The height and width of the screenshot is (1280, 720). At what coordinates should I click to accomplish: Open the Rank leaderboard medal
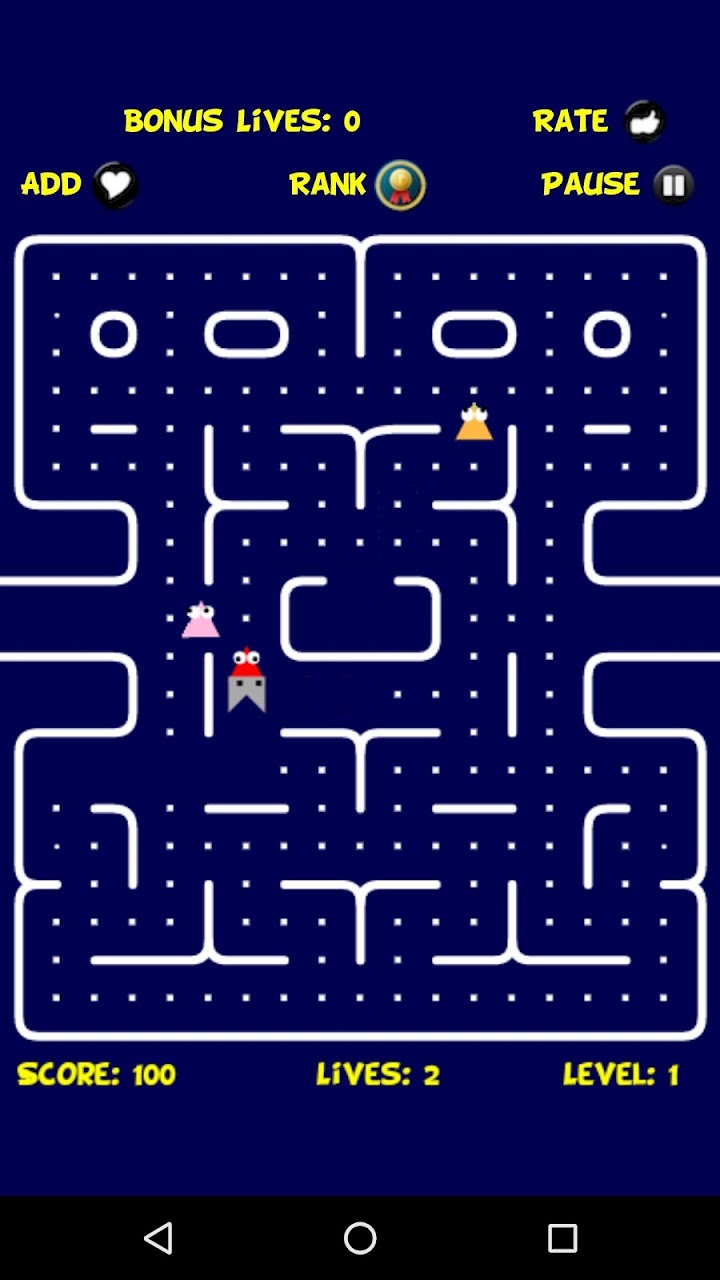point(400,185)
